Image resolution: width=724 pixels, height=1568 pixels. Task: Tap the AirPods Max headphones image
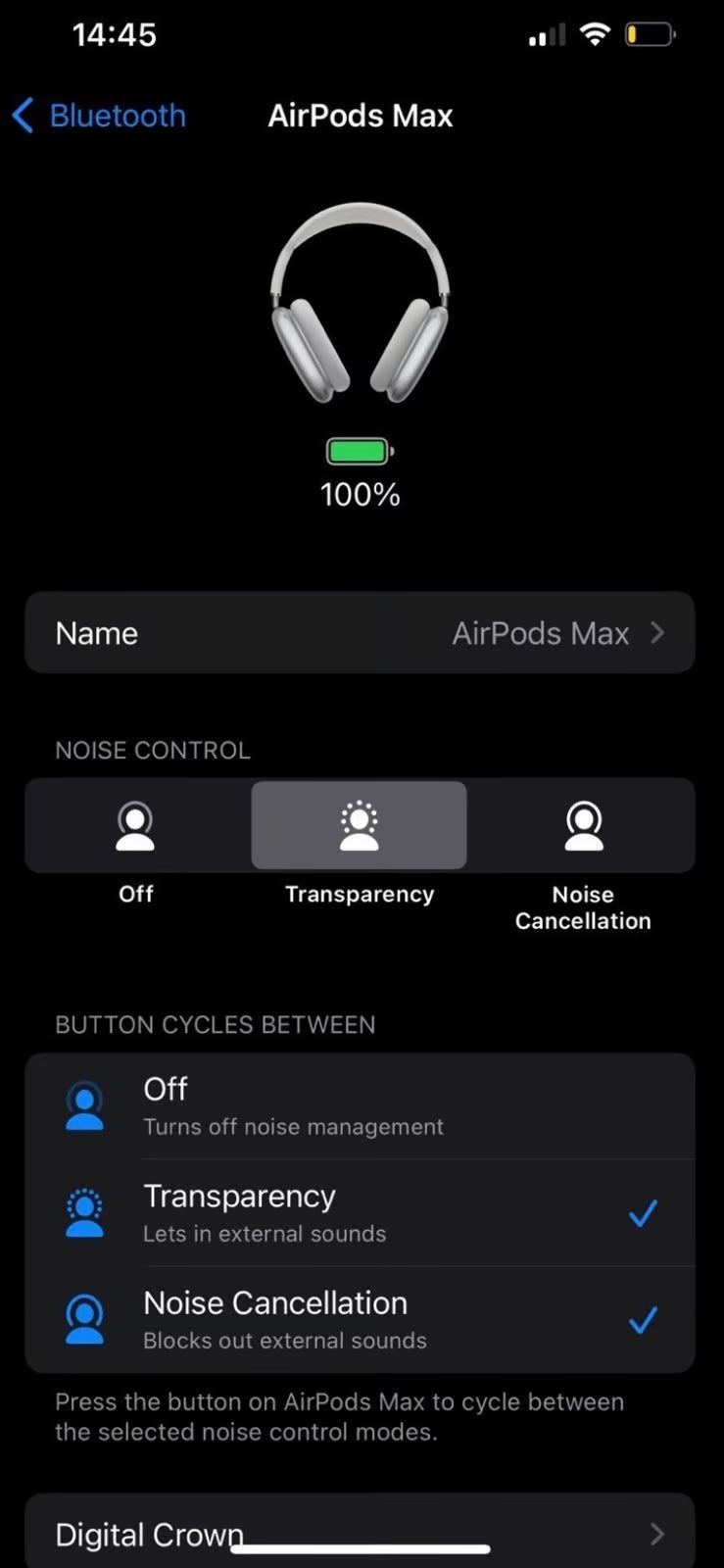point(361,304)
